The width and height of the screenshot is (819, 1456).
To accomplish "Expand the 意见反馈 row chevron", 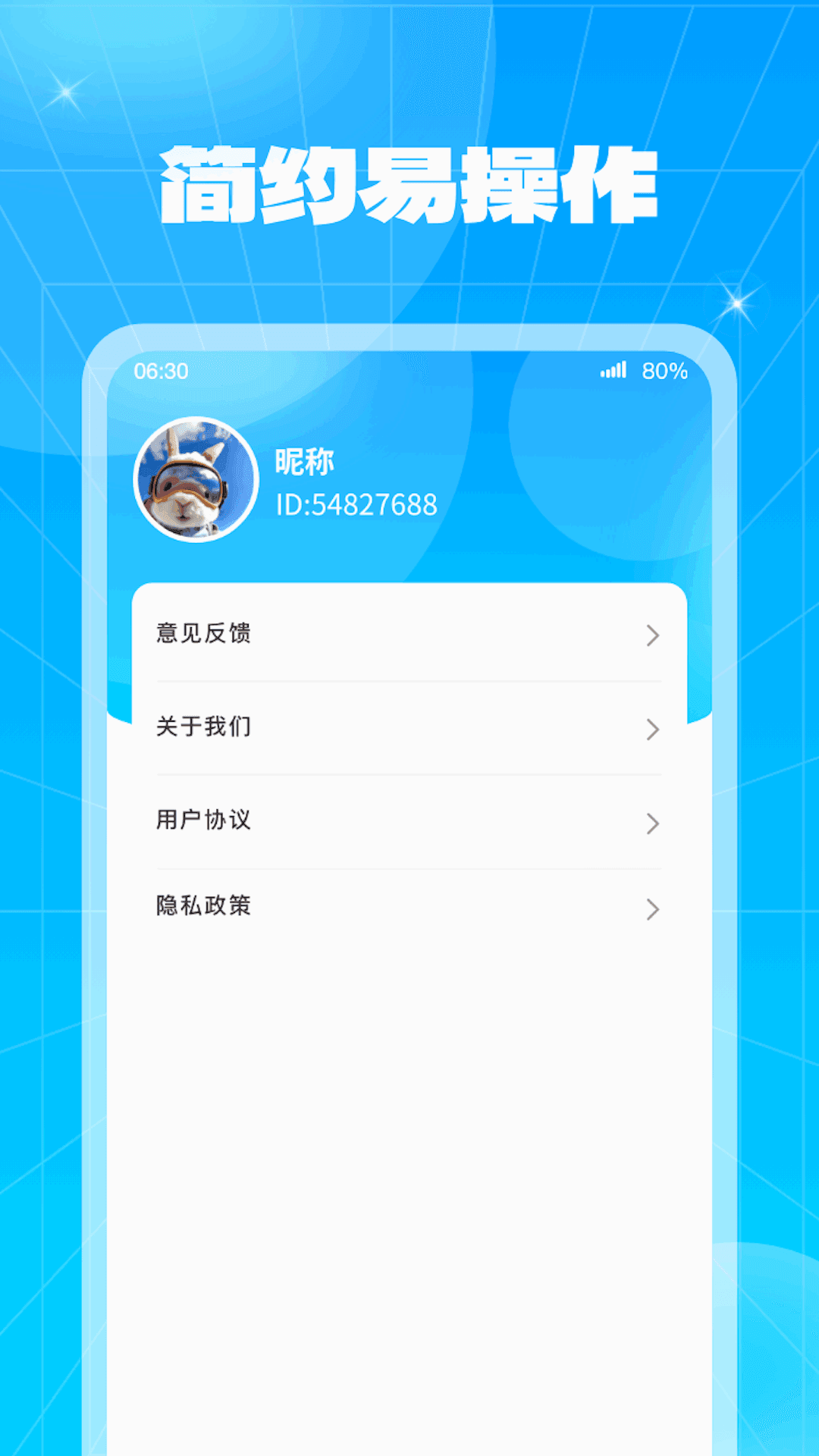I will tap(652, 635).
